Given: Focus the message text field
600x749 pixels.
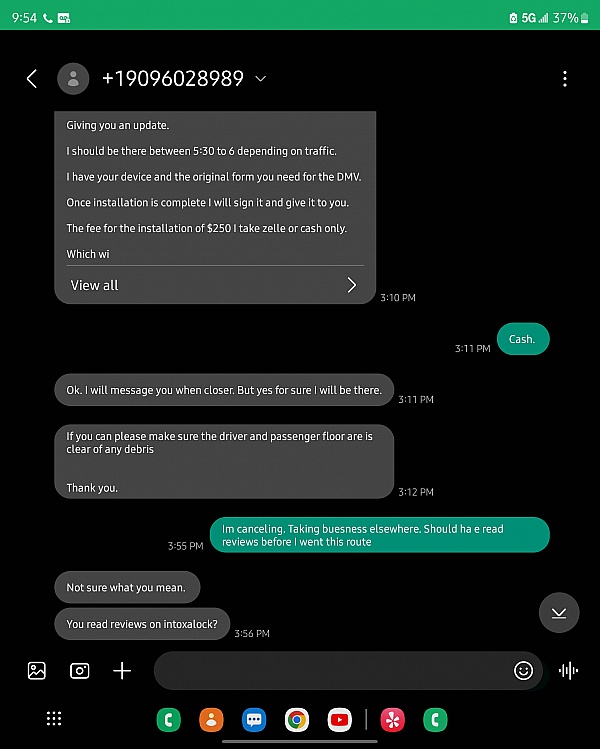Looking at the screenshot, I should pyautogui.click(x=330, y=671).
